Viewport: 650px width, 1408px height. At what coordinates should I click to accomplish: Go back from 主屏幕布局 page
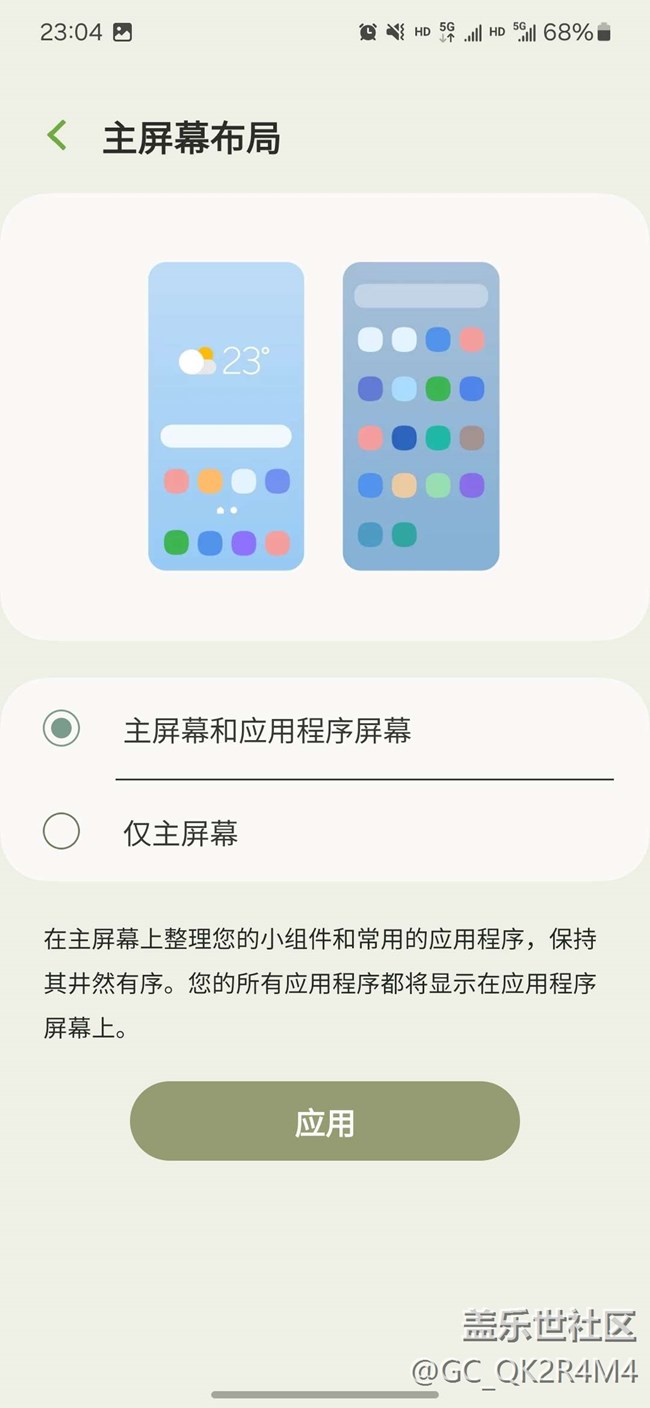(x=57, y=136)
